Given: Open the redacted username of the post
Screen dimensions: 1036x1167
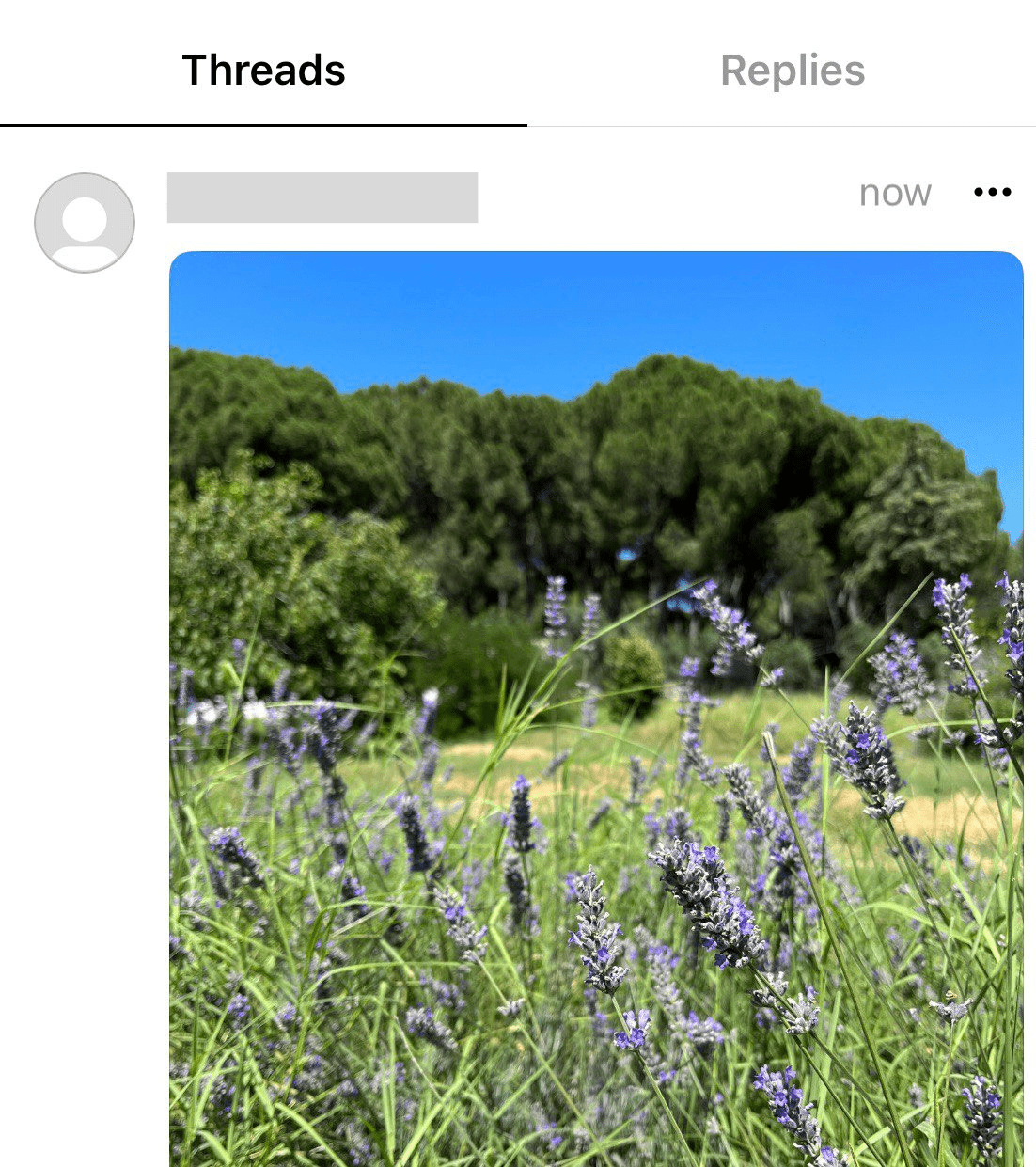Looking at the screenshot, I should point(322,197).
